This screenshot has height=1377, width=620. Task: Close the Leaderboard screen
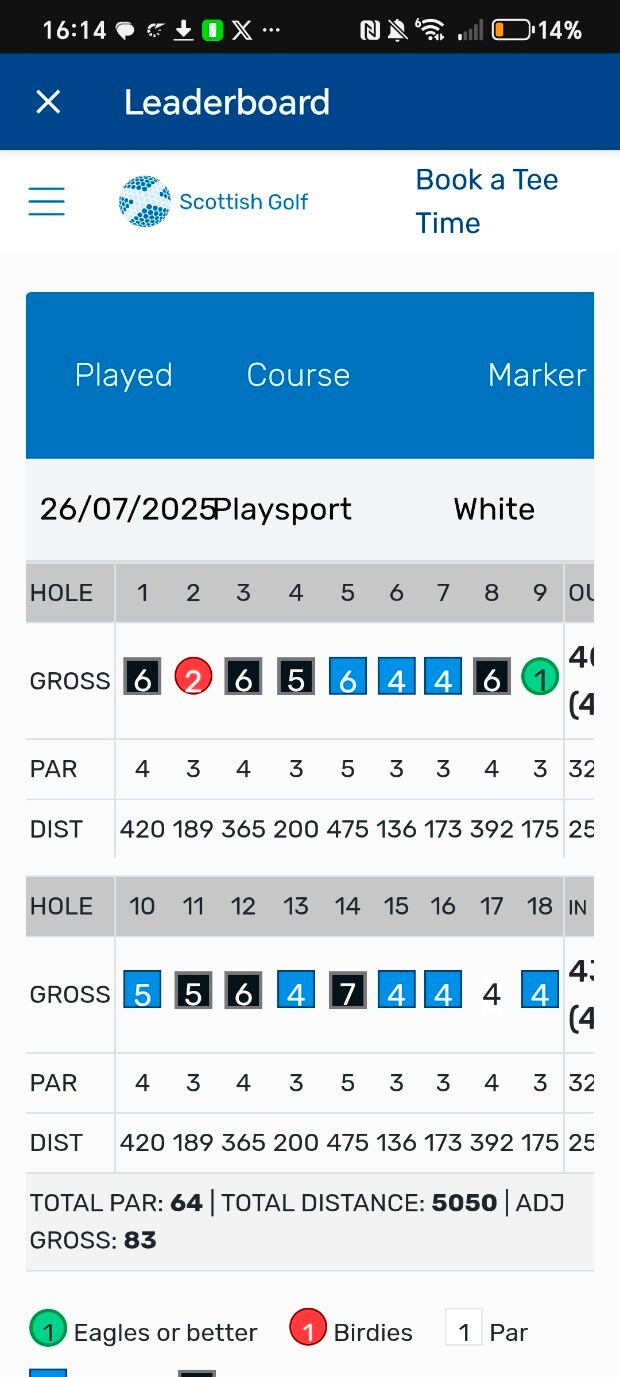click(x=48, y=102)
